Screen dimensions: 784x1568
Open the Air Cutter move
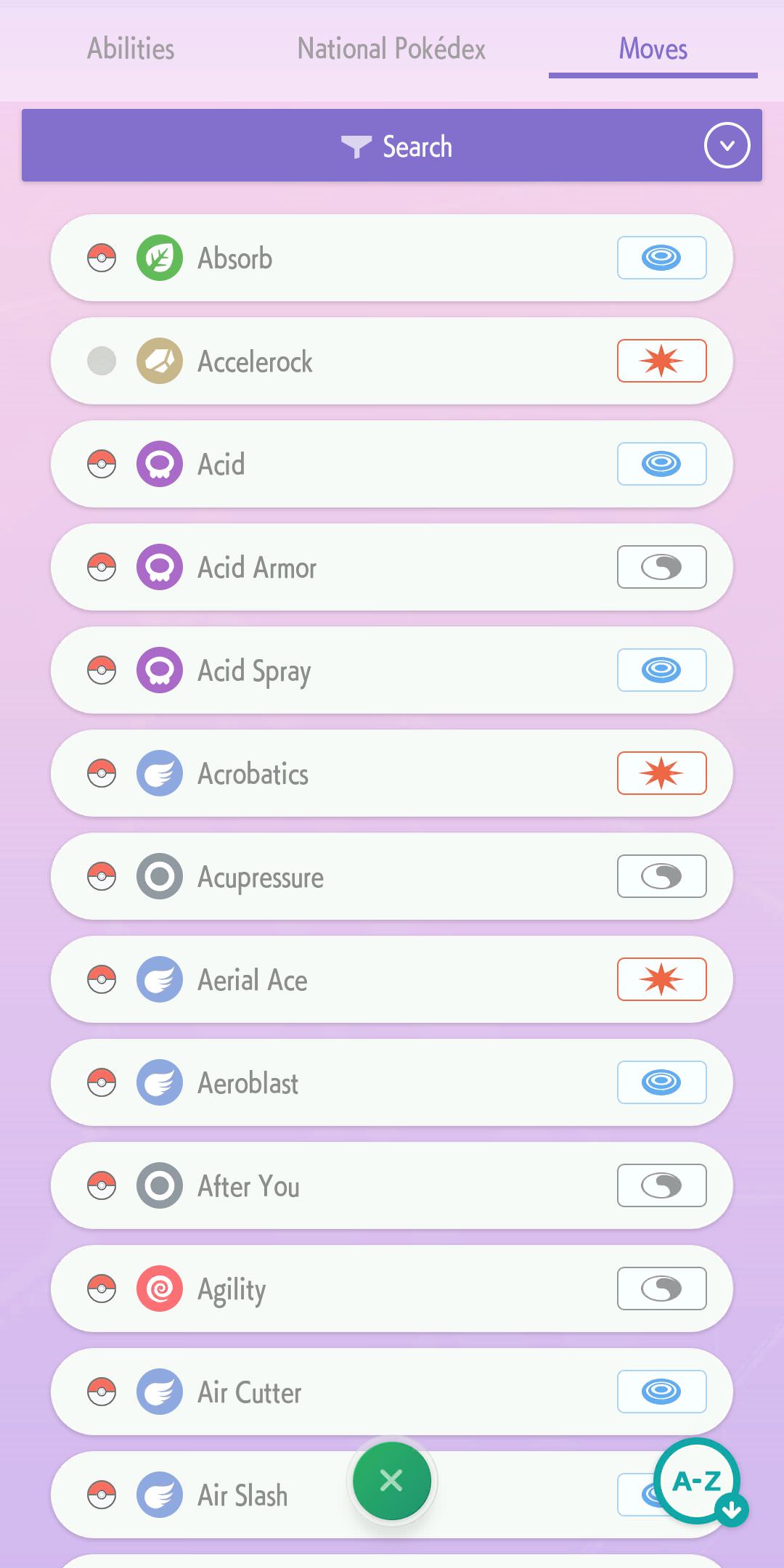[x=392, y=1392]
